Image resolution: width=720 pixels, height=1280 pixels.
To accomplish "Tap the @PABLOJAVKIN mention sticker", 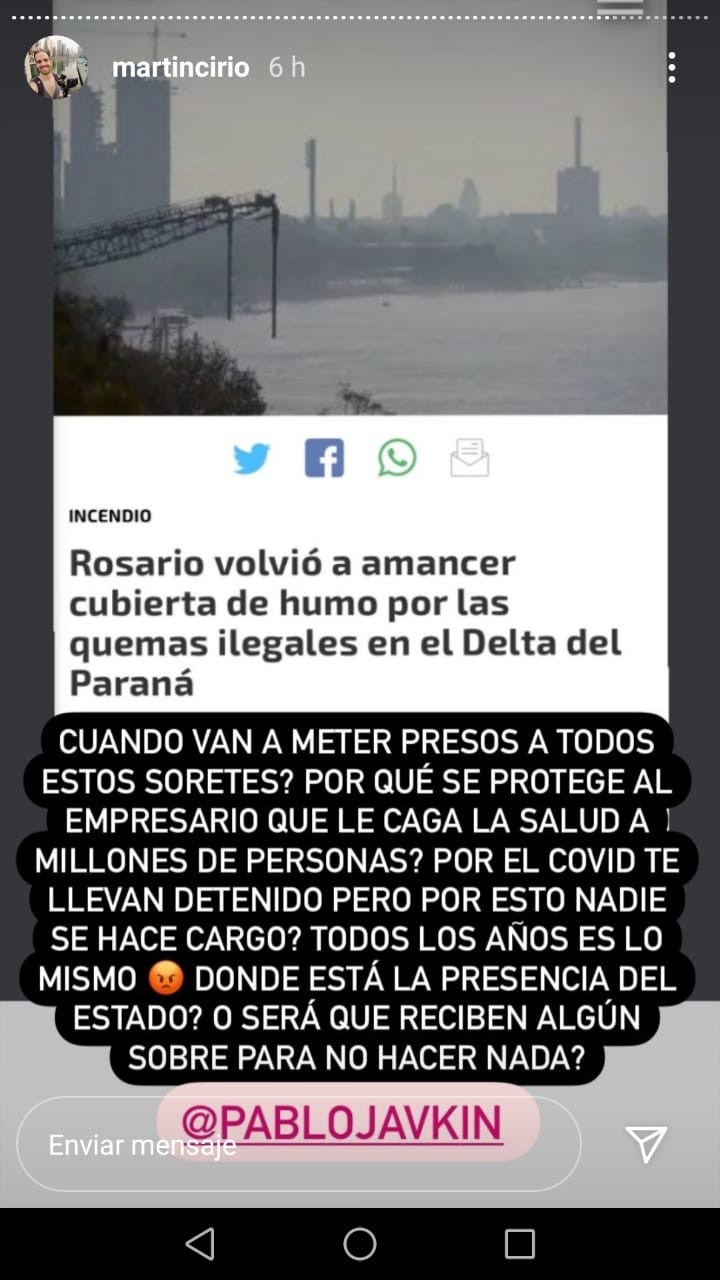I will (x=348, y=1124).
